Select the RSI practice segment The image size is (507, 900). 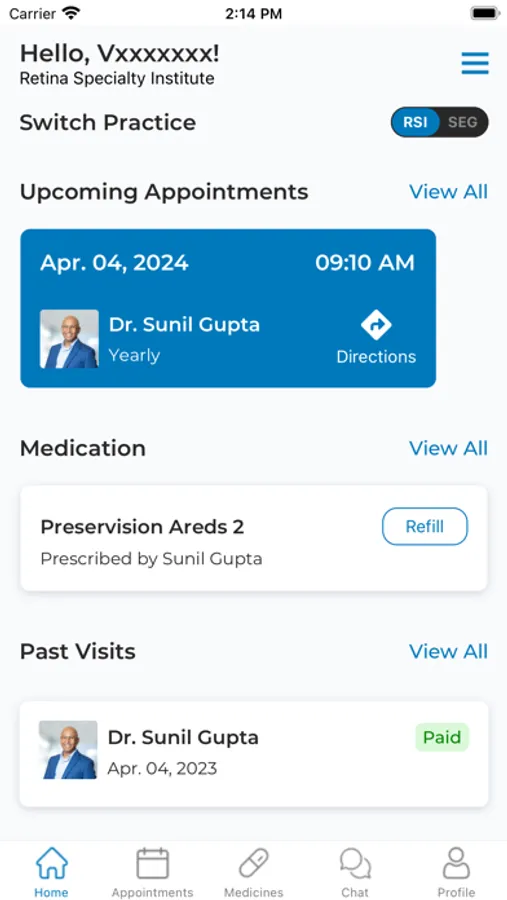click(x=415, y=122)
